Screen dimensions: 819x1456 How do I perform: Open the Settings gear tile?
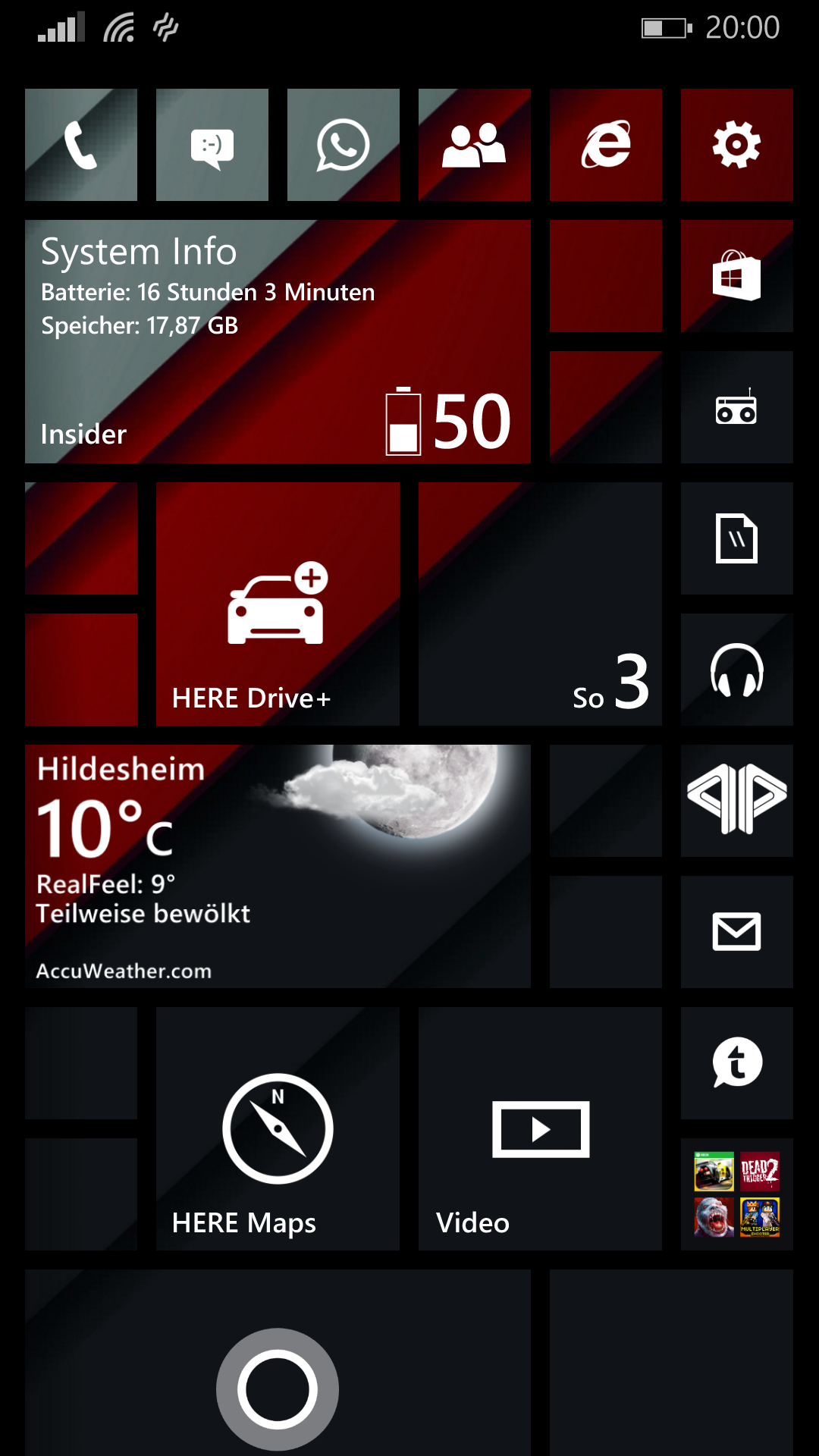pyautogui.click(x=737, y=145)
